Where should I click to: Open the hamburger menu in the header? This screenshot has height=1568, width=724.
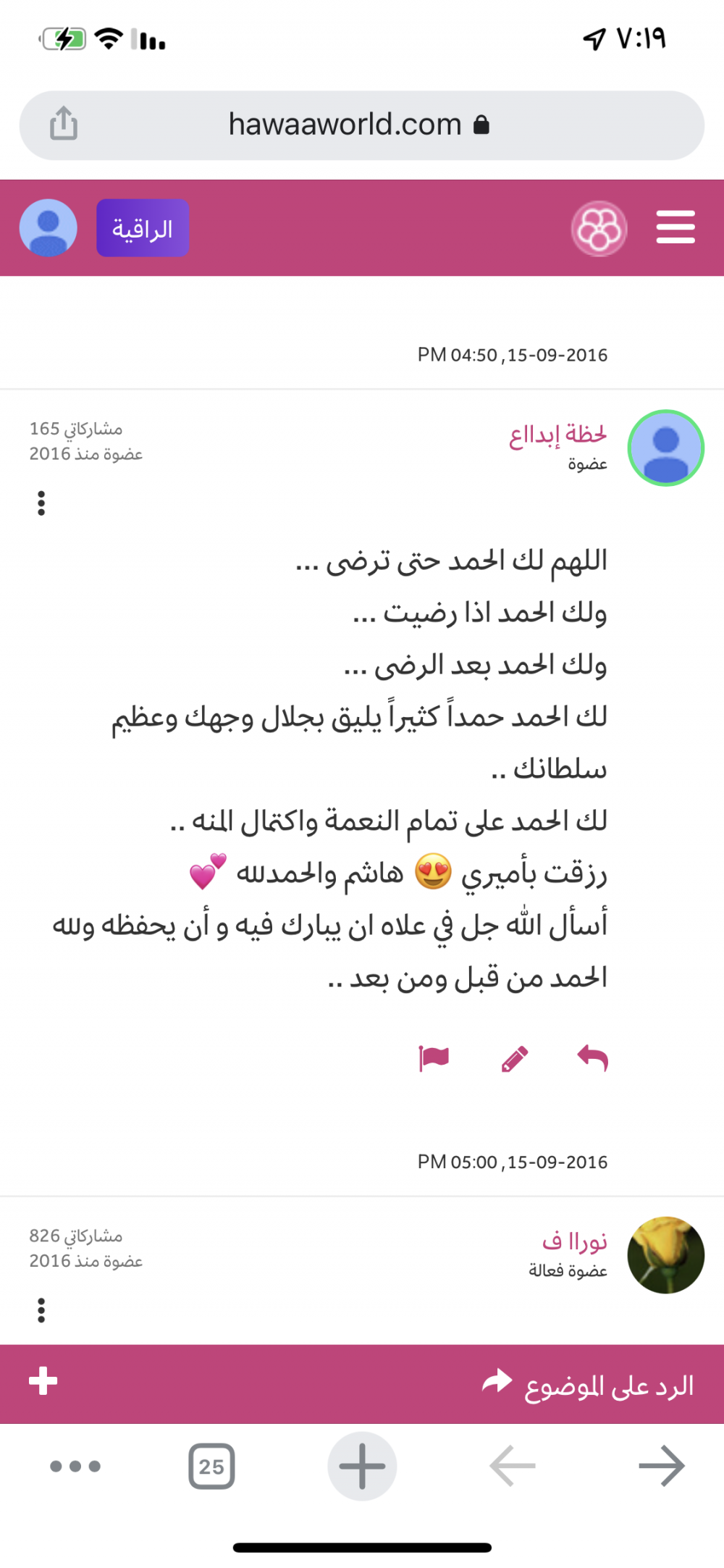click(675, 227)
